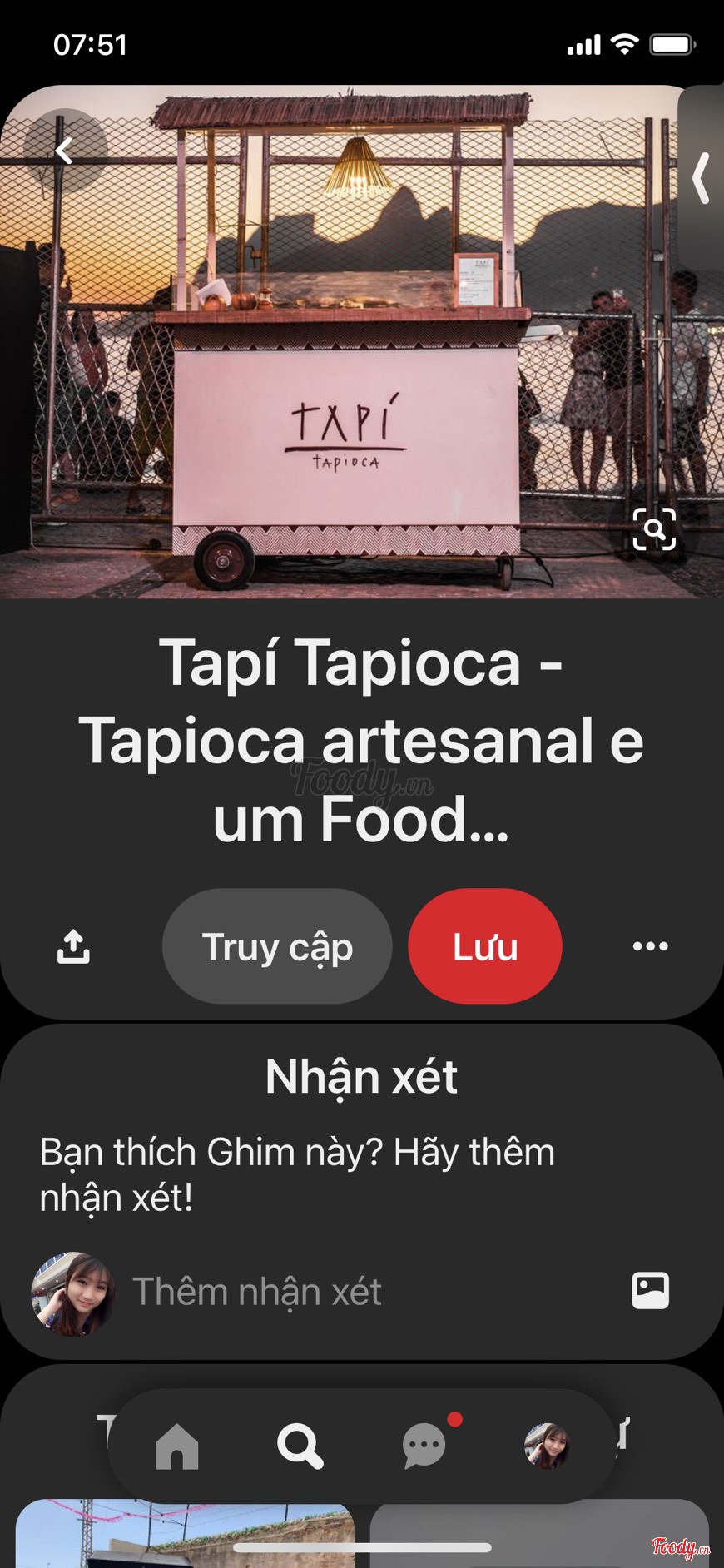
Task: Open your profile tab in the bottom bar
Action: coord(547,1446)
